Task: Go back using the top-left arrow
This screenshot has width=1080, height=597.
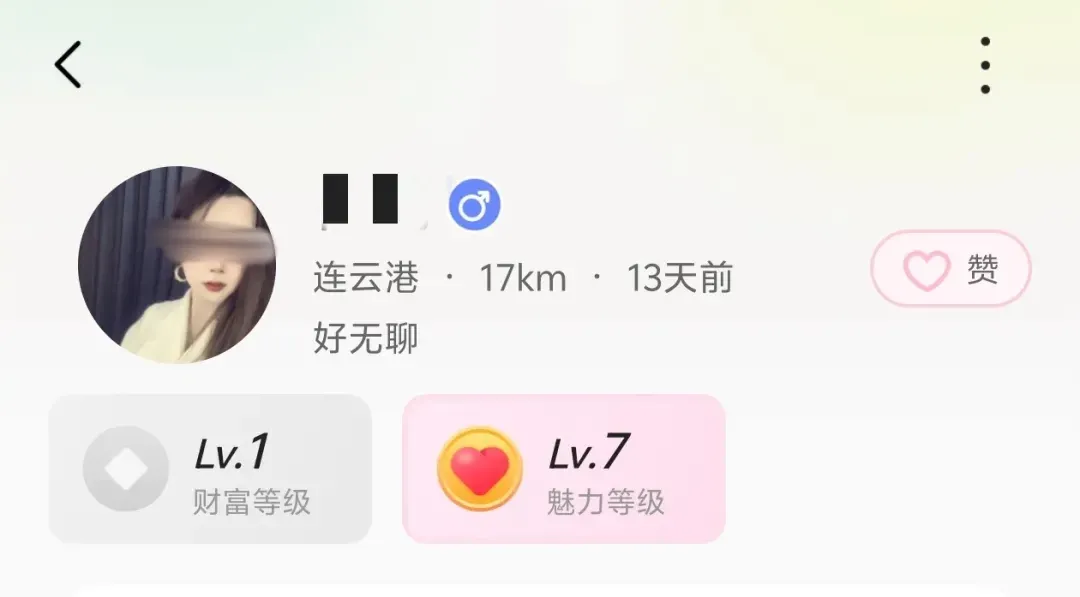Action: [x=68, y=66]
